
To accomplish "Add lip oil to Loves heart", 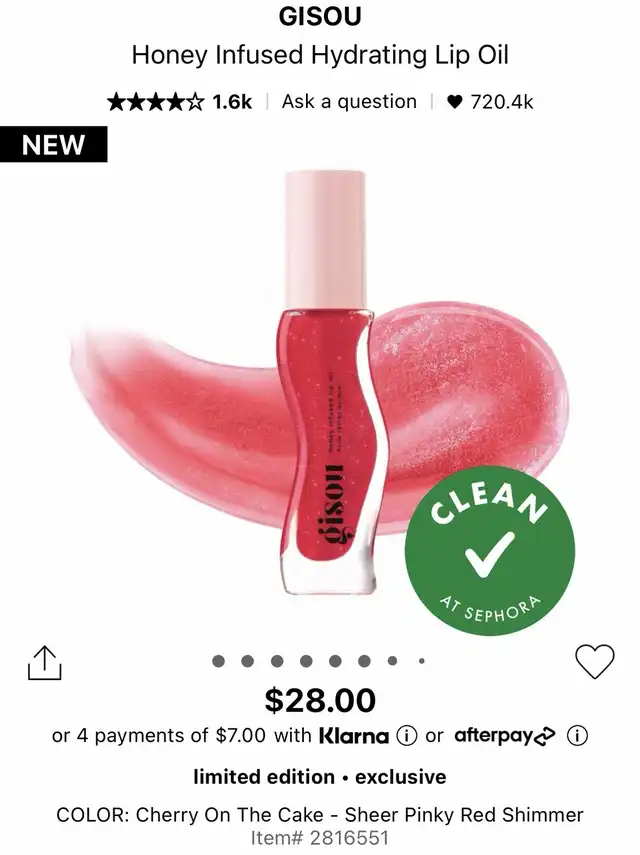I will point(595,661).
